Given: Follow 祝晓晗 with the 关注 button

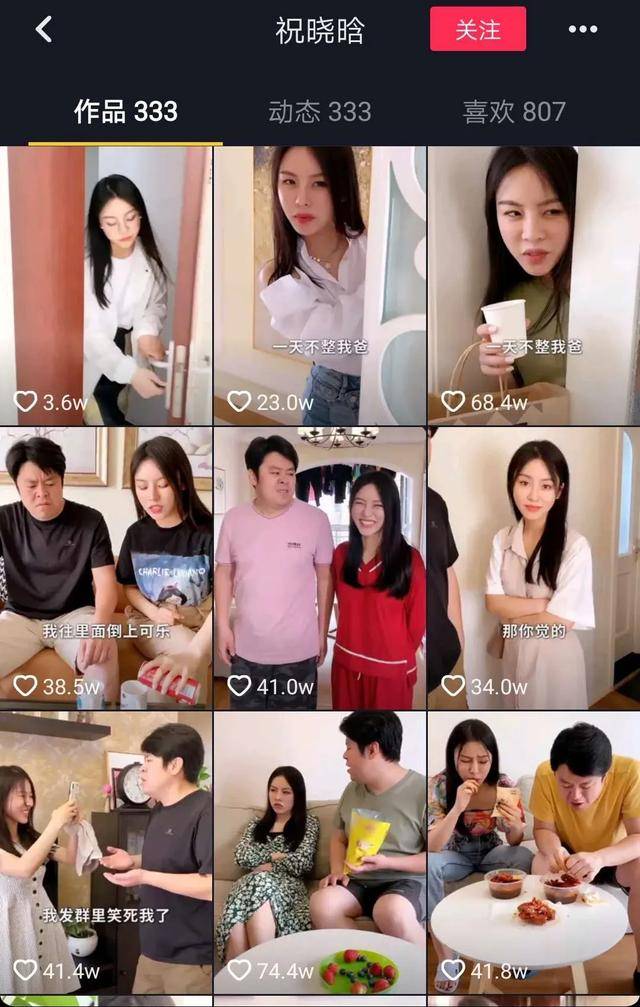Looking at the screenshot, I should coord(478,30).
